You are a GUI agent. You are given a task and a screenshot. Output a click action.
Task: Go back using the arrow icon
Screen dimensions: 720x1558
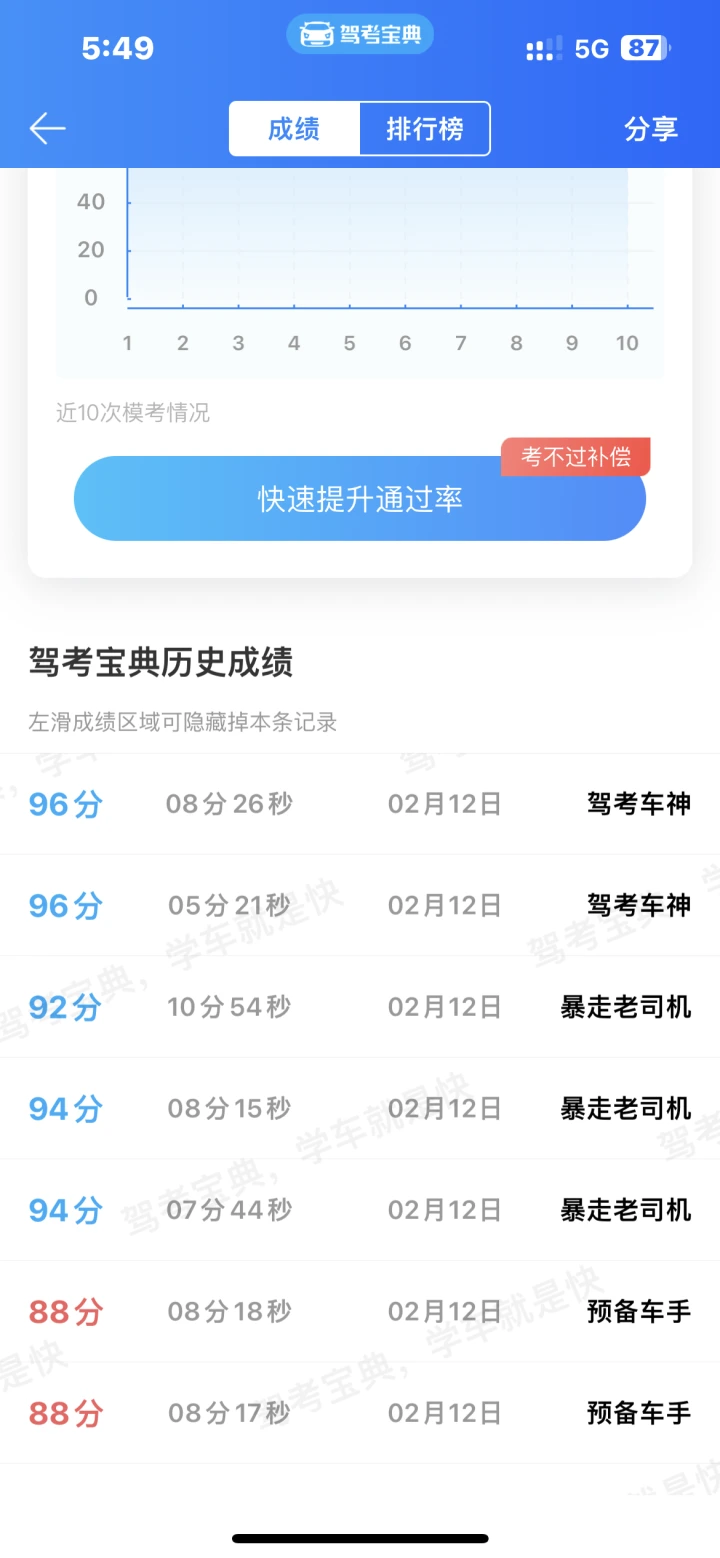coord(47,128)
